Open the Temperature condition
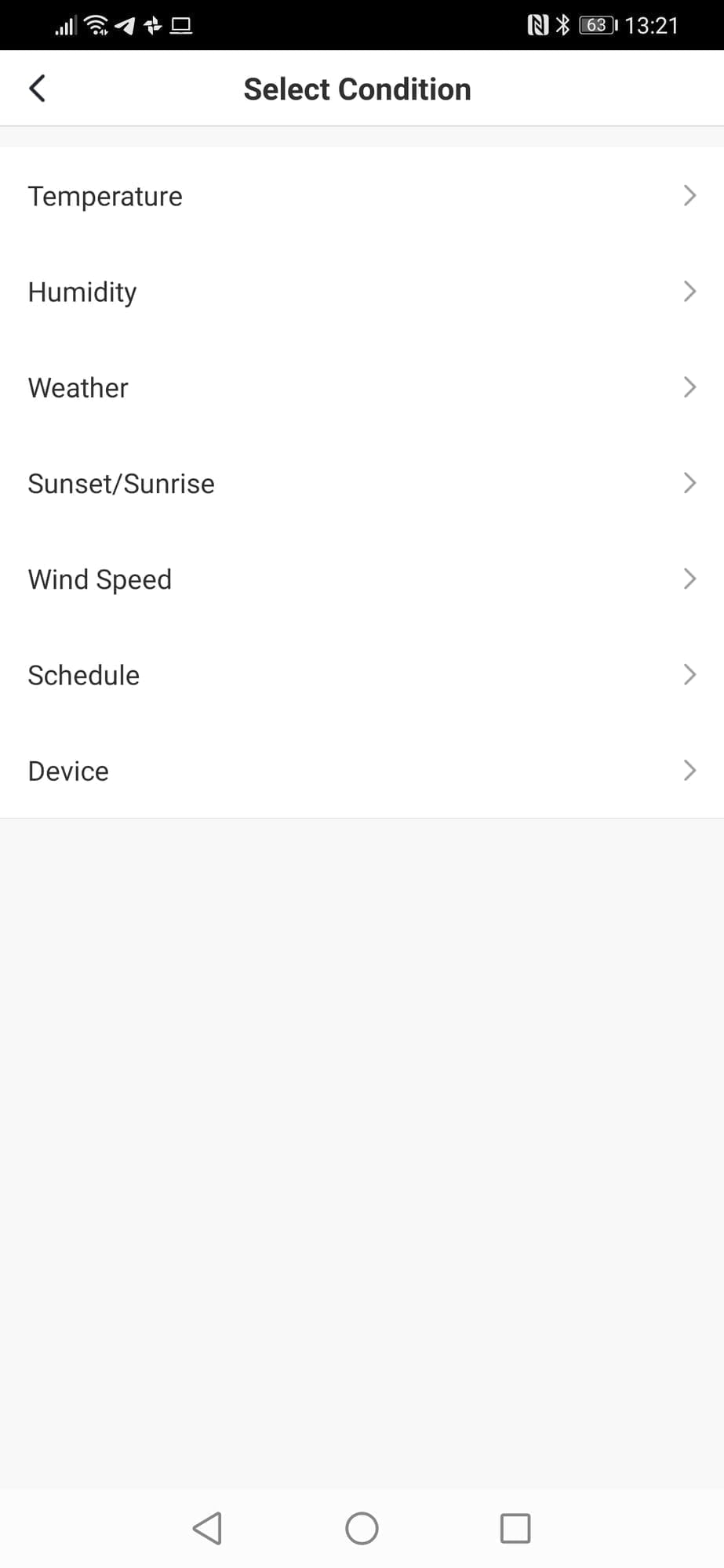 [x=362, y=196]
